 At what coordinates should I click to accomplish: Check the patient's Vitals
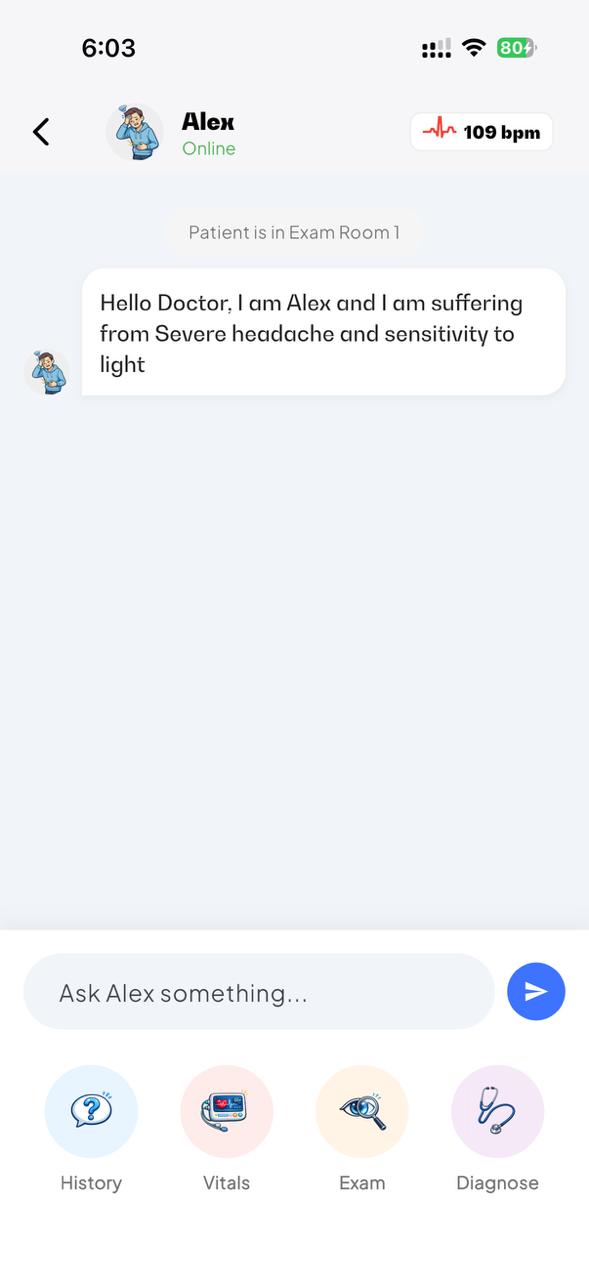coord(226,1129)
